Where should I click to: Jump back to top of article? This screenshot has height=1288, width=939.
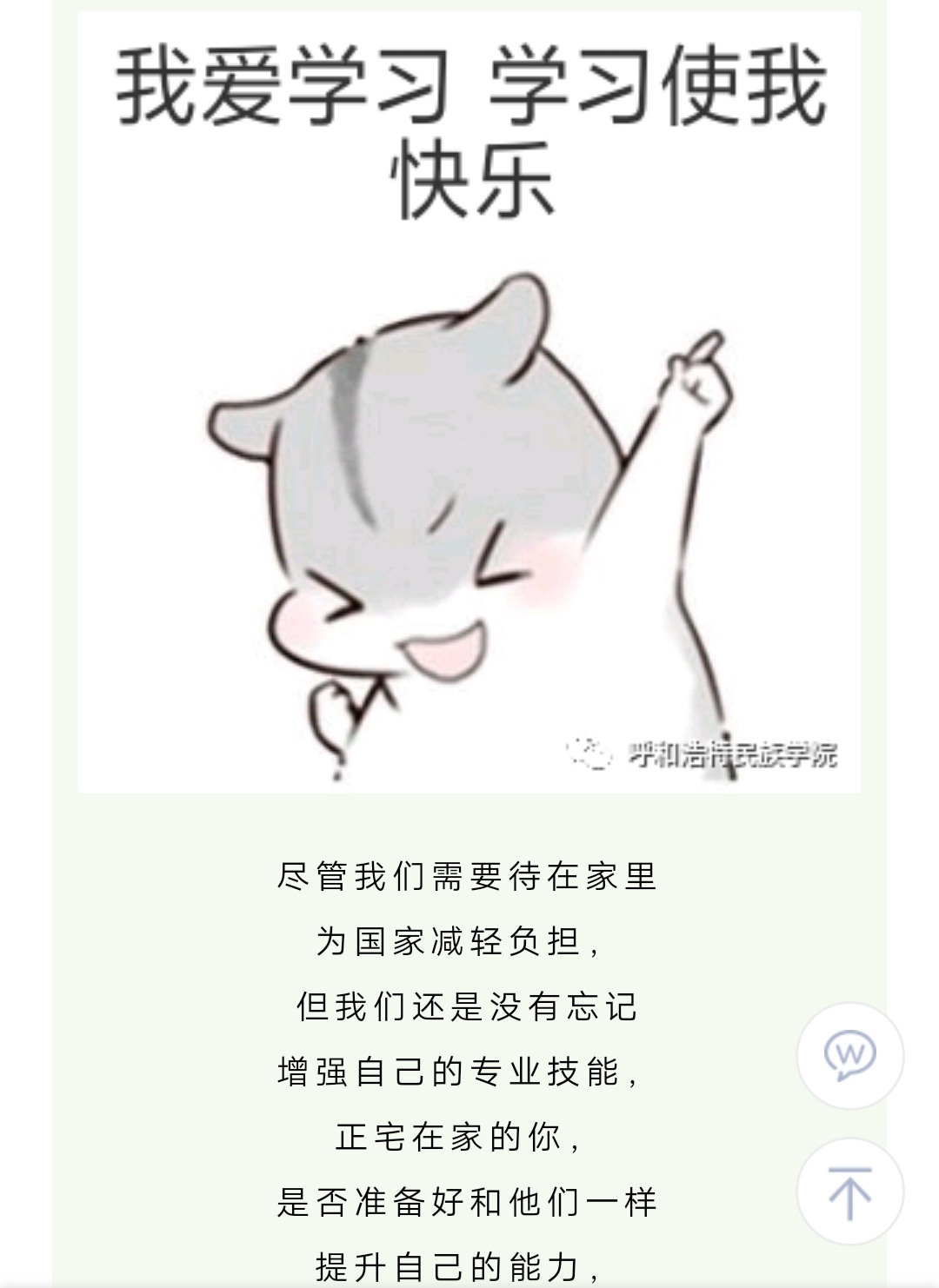(849, 1192)
